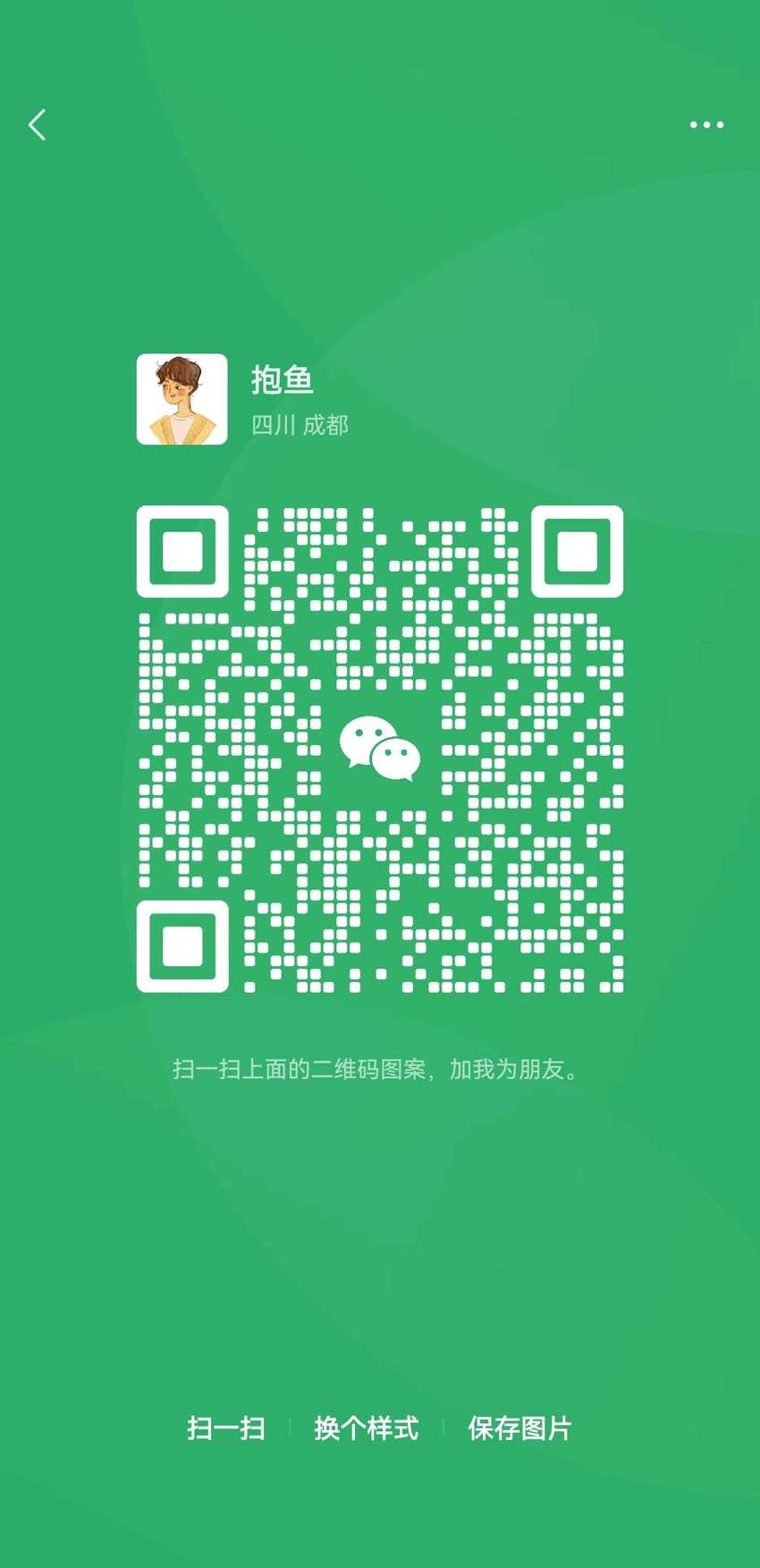This screenshot has width=760, height=1568.
Task: Change the QR style via 换个样式
Action: [x=367, y=1428]
